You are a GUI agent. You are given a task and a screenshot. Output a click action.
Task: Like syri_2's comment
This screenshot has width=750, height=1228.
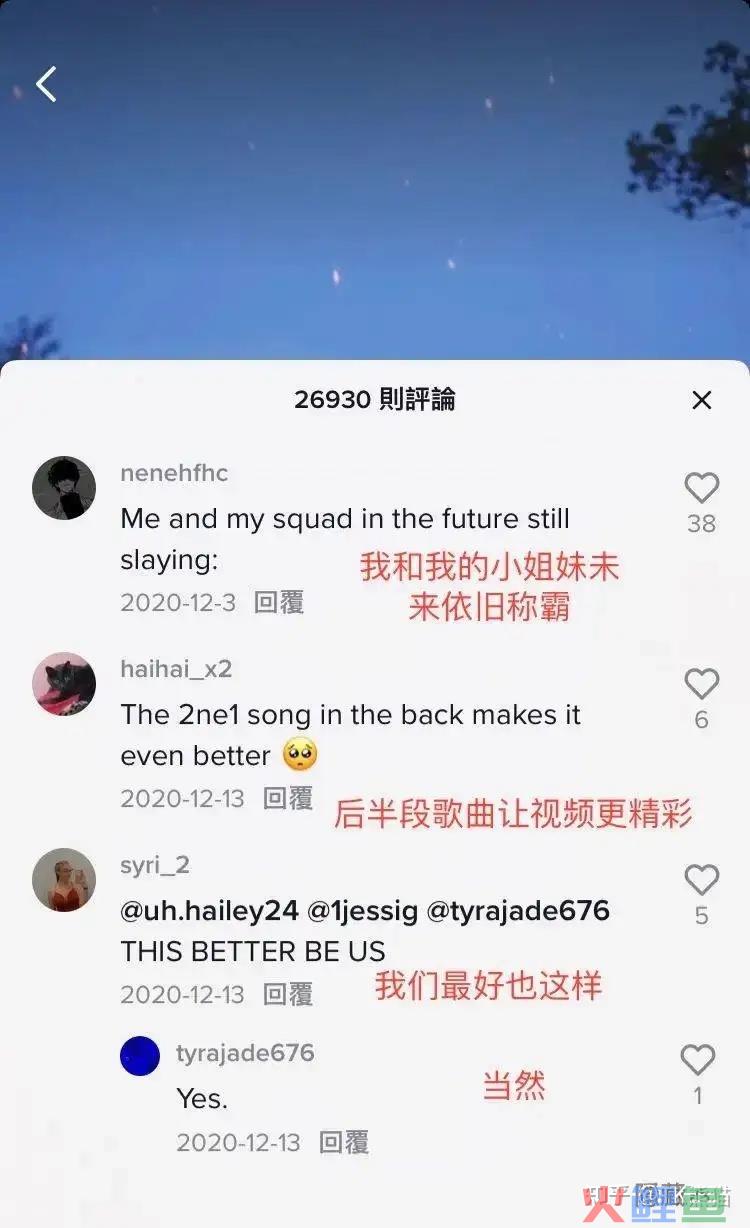[701, 880]
